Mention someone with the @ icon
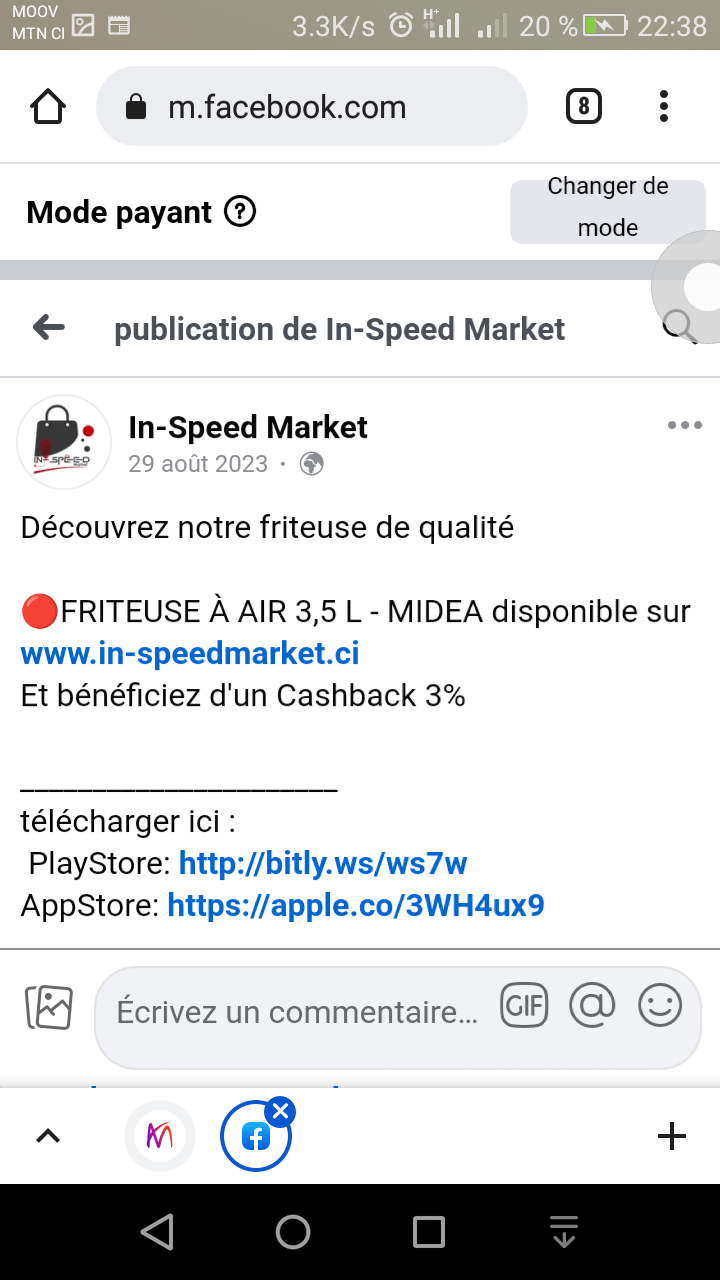 pyautogui.click(x=592, y=1006)
